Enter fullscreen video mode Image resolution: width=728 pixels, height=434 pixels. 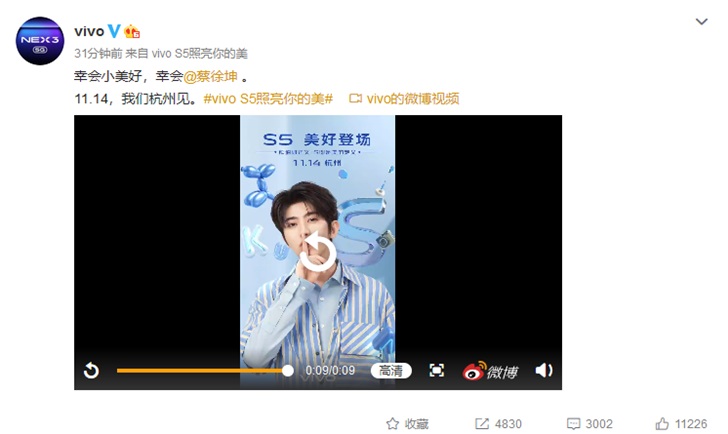pyautogui.click(x=436, y=371)
